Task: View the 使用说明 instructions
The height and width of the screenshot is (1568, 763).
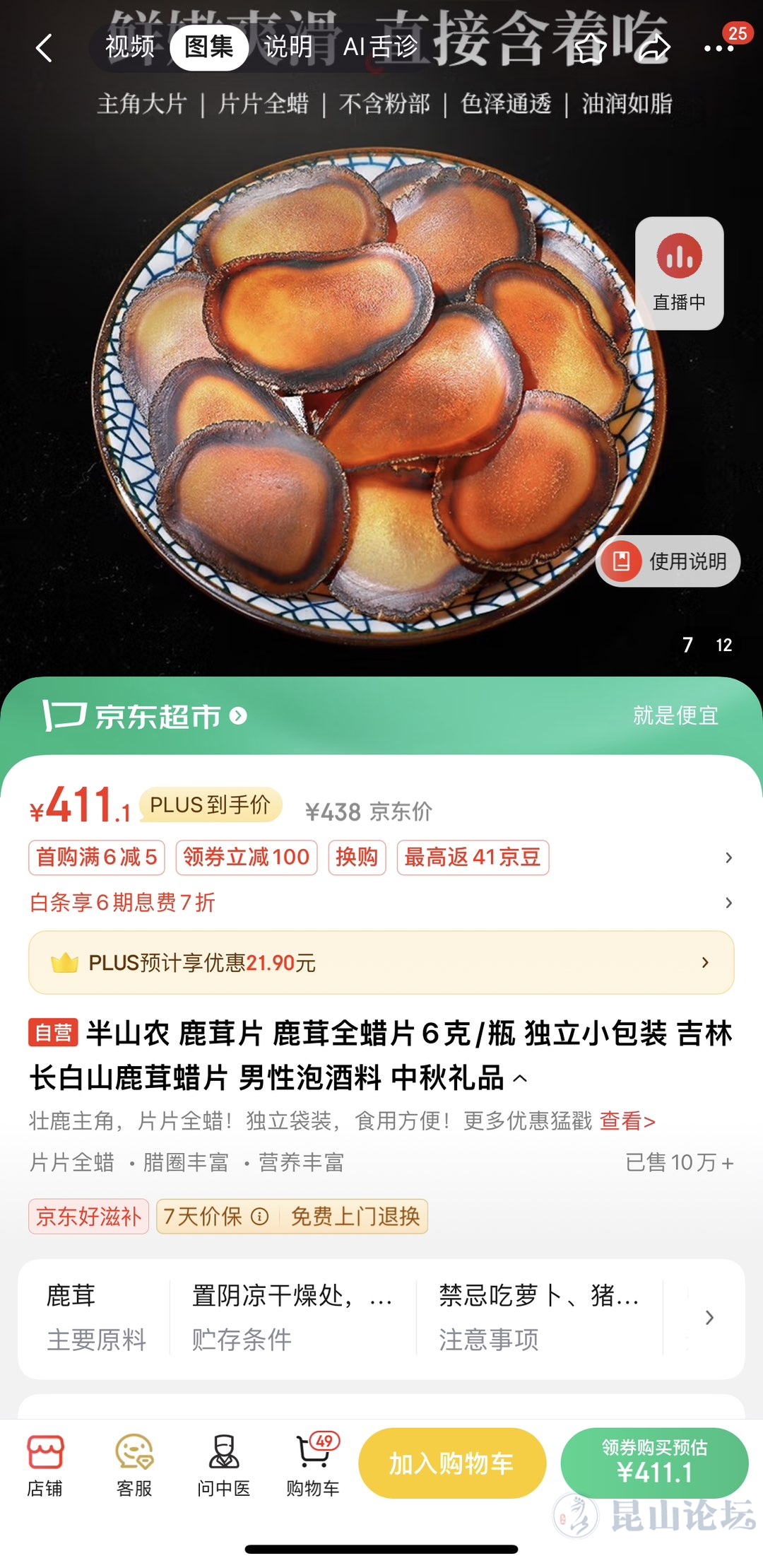Action: point(668,561)
